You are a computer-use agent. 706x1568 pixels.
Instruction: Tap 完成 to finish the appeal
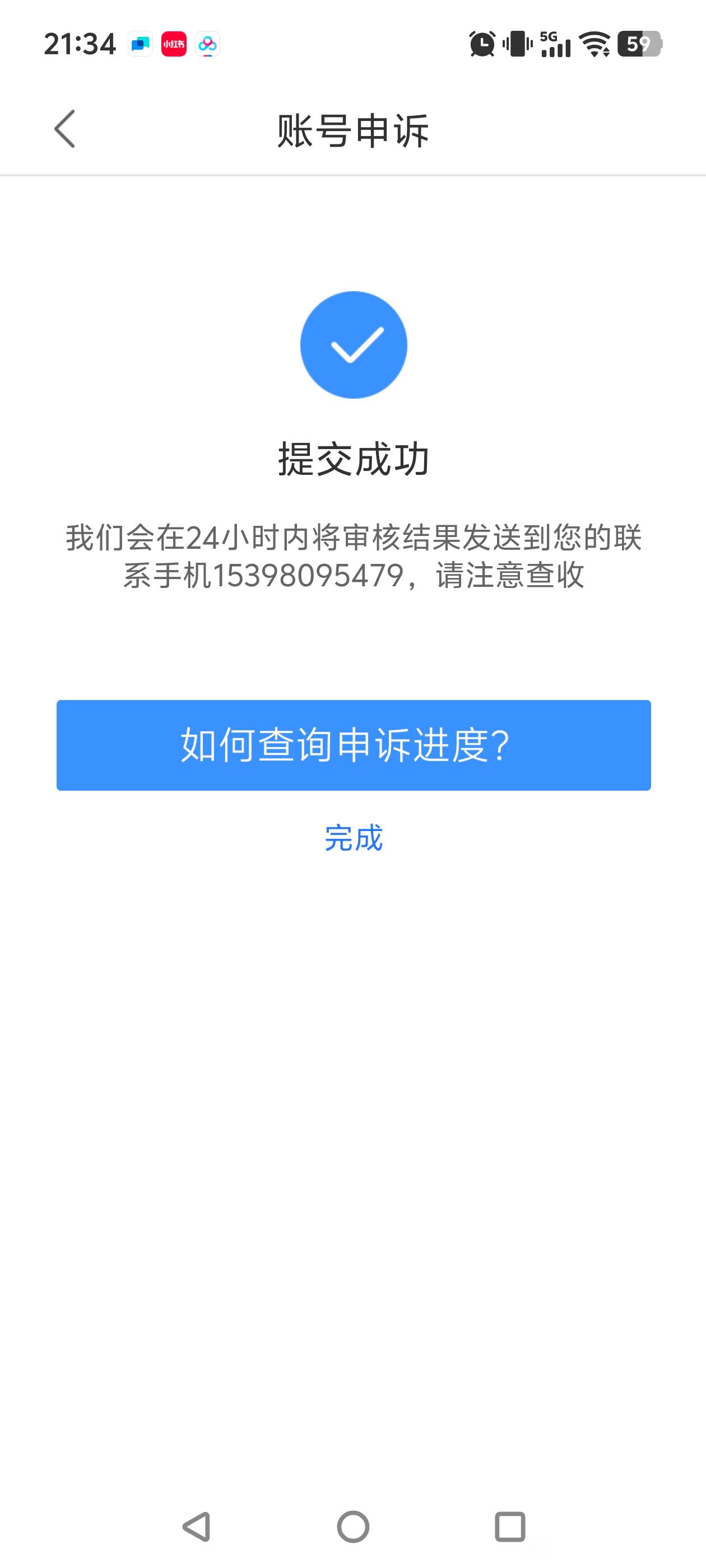click(354, 838)
